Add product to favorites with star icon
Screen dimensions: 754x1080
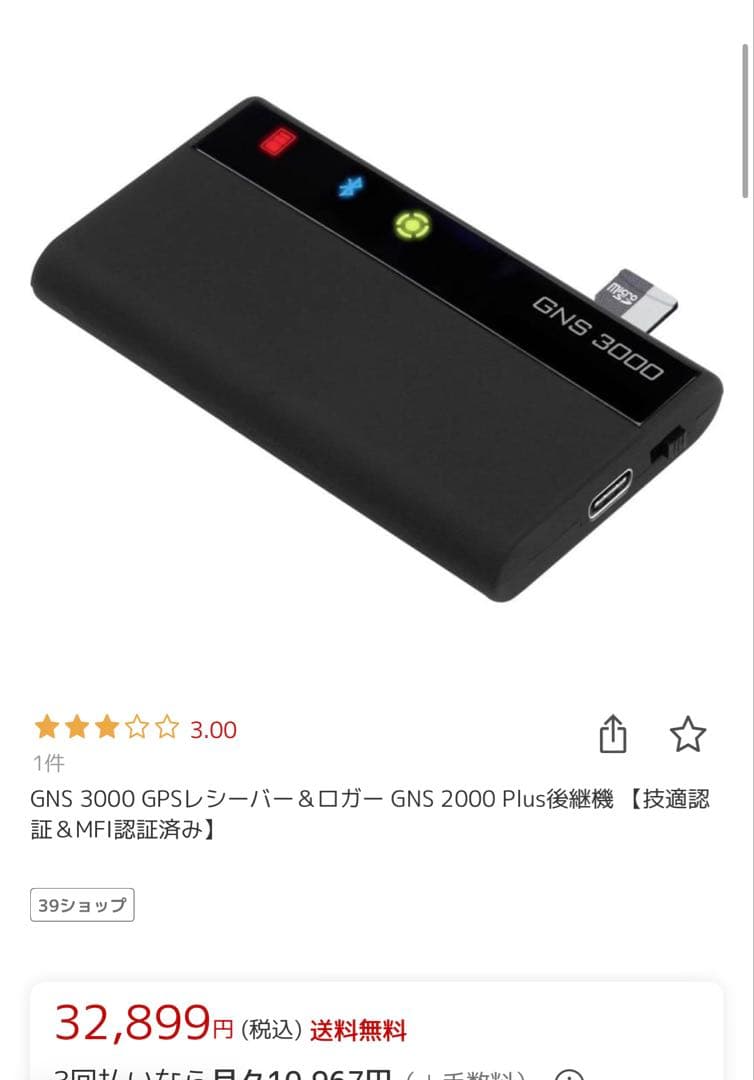point(688,734)
